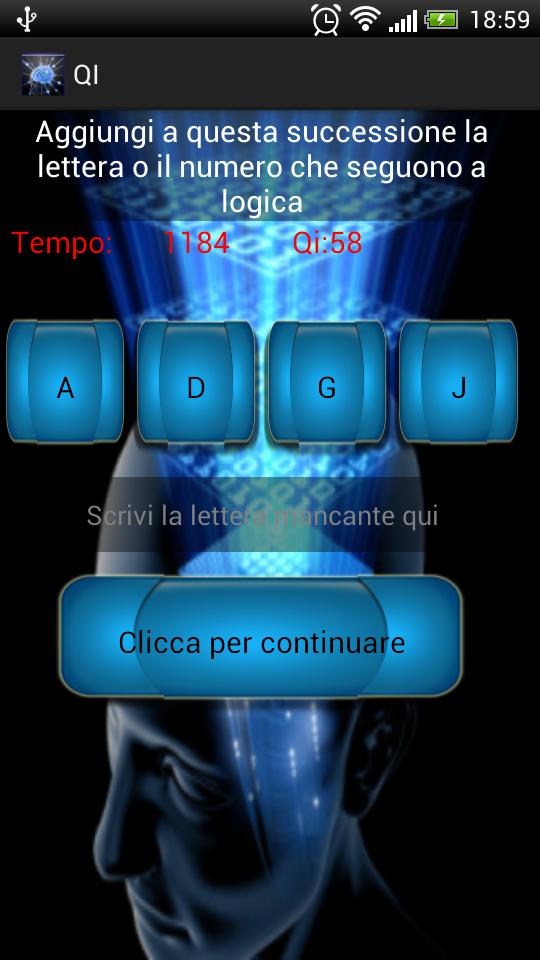Select the letter D button
The width and height of the screenshot is (540, 960).
[x=196, y=381]
